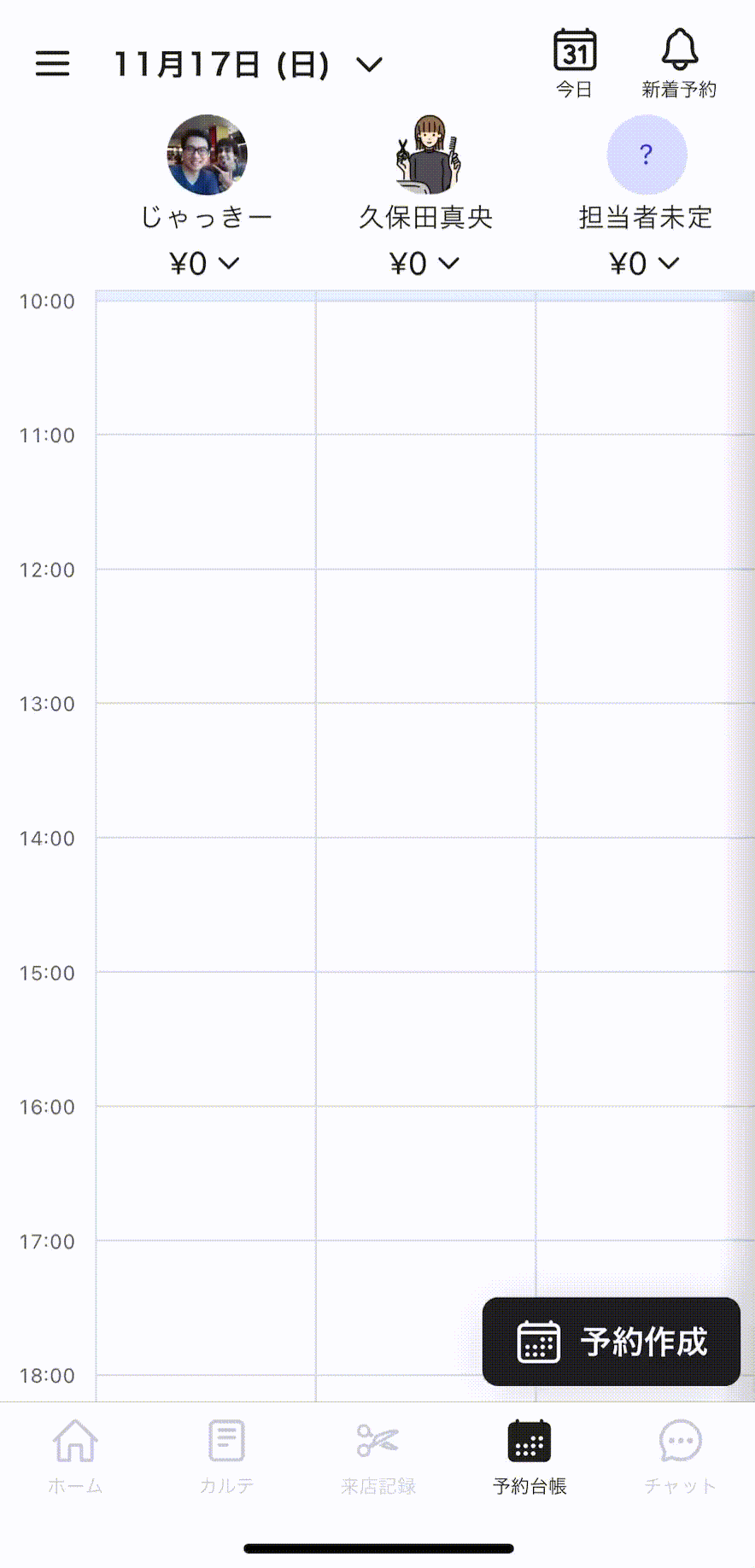Expand ¥0 sales under じゃっきー
755x1568 pixels.
pos(205,264)
